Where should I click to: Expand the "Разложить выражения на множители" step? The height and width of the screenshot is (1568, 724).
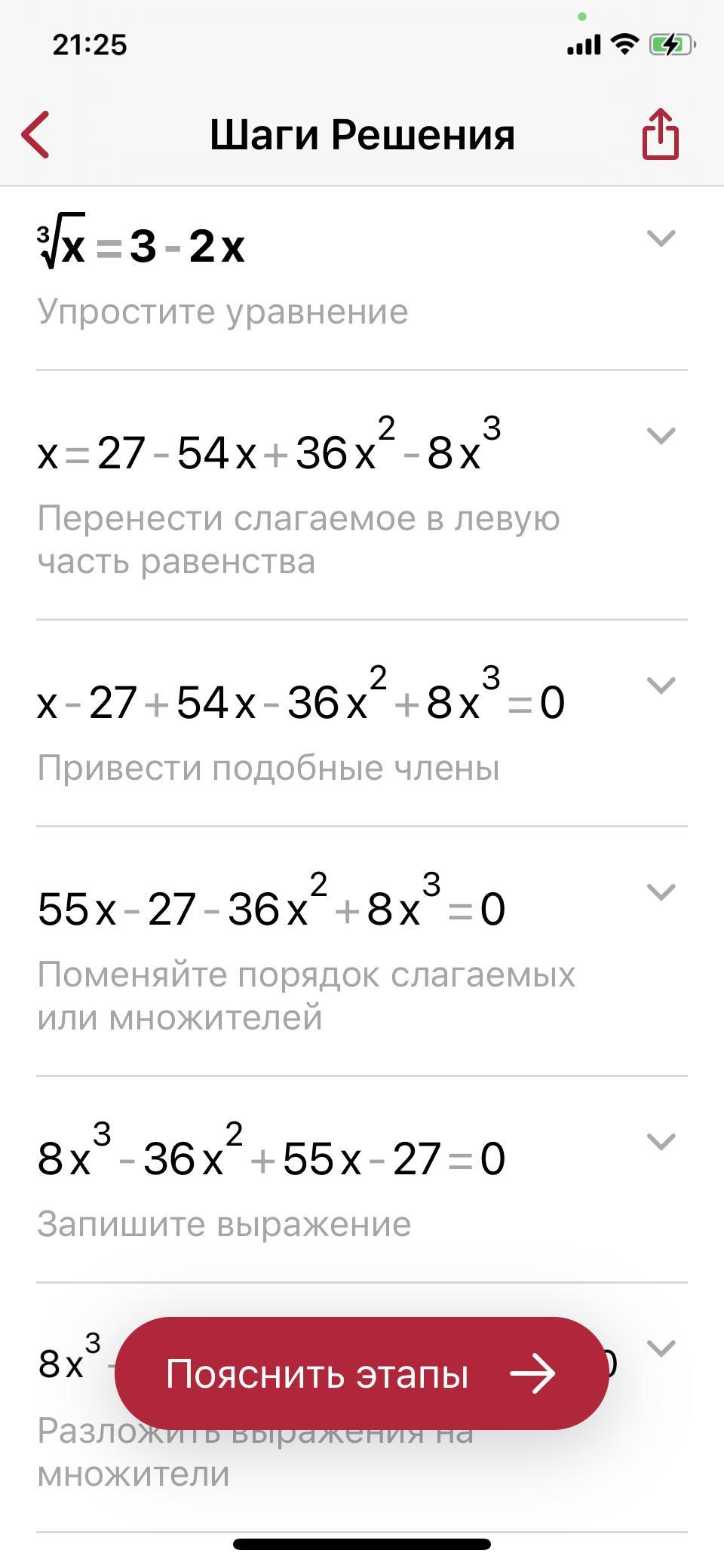click(661, 1348)
